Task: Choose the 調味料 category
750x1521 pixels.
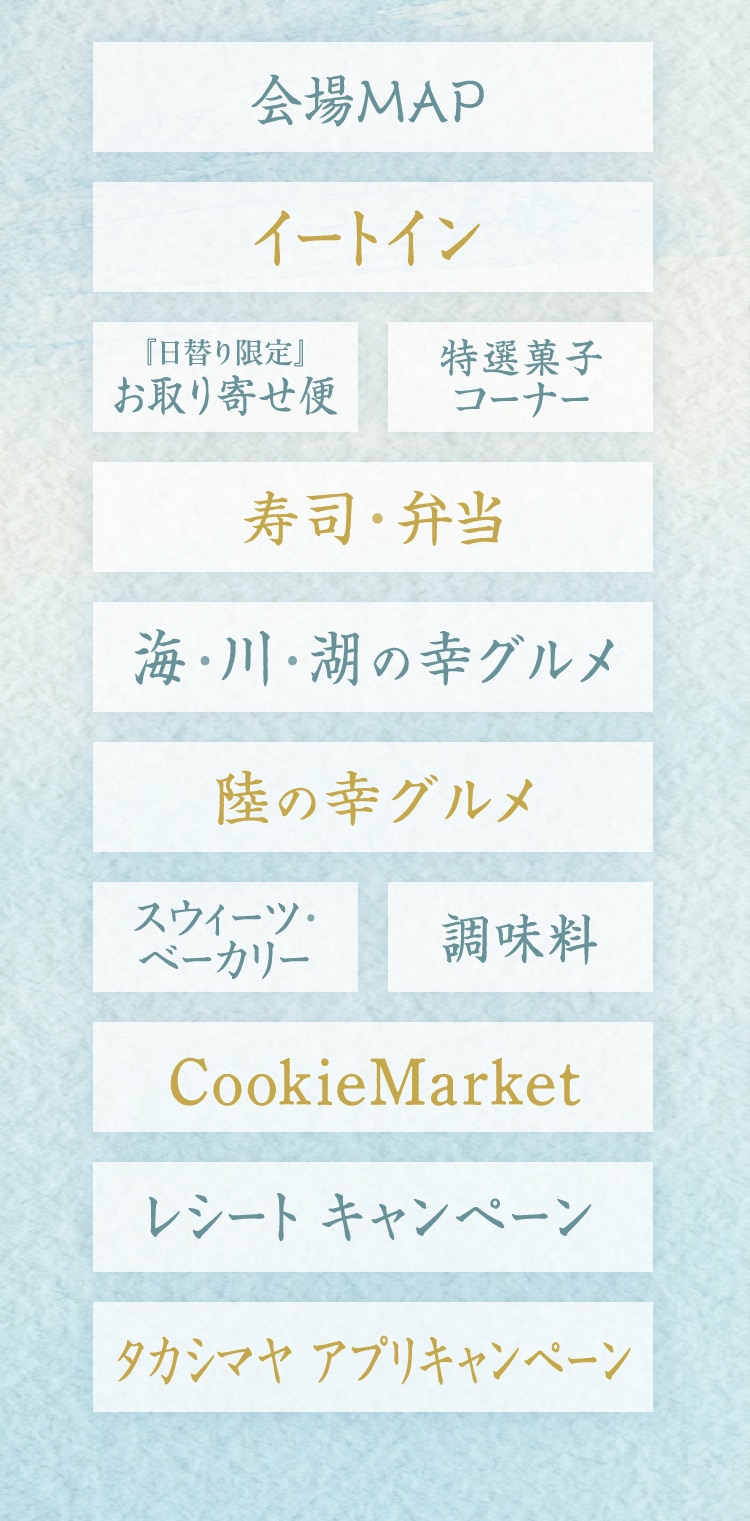Action: coord(520,937)
